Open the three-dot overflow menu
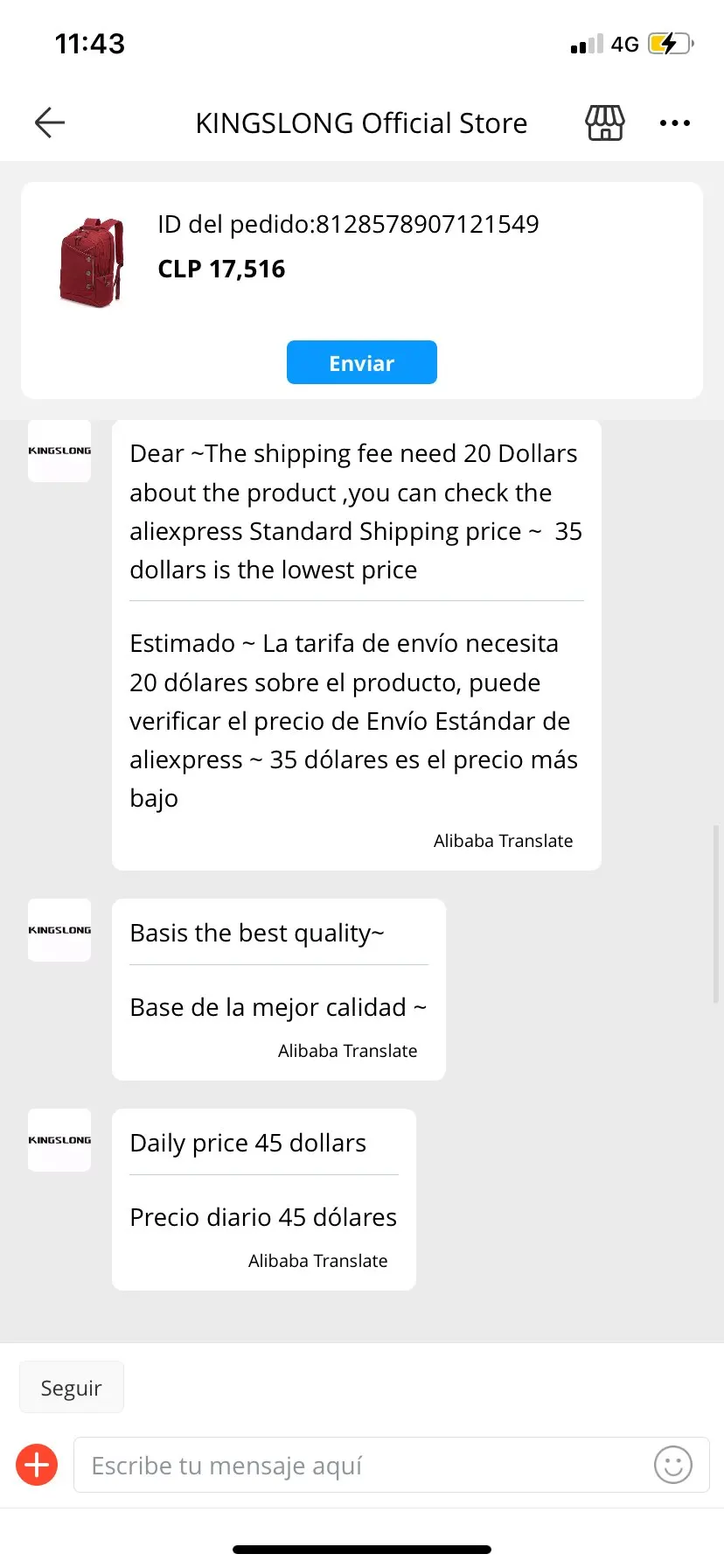 pos(674,123)
